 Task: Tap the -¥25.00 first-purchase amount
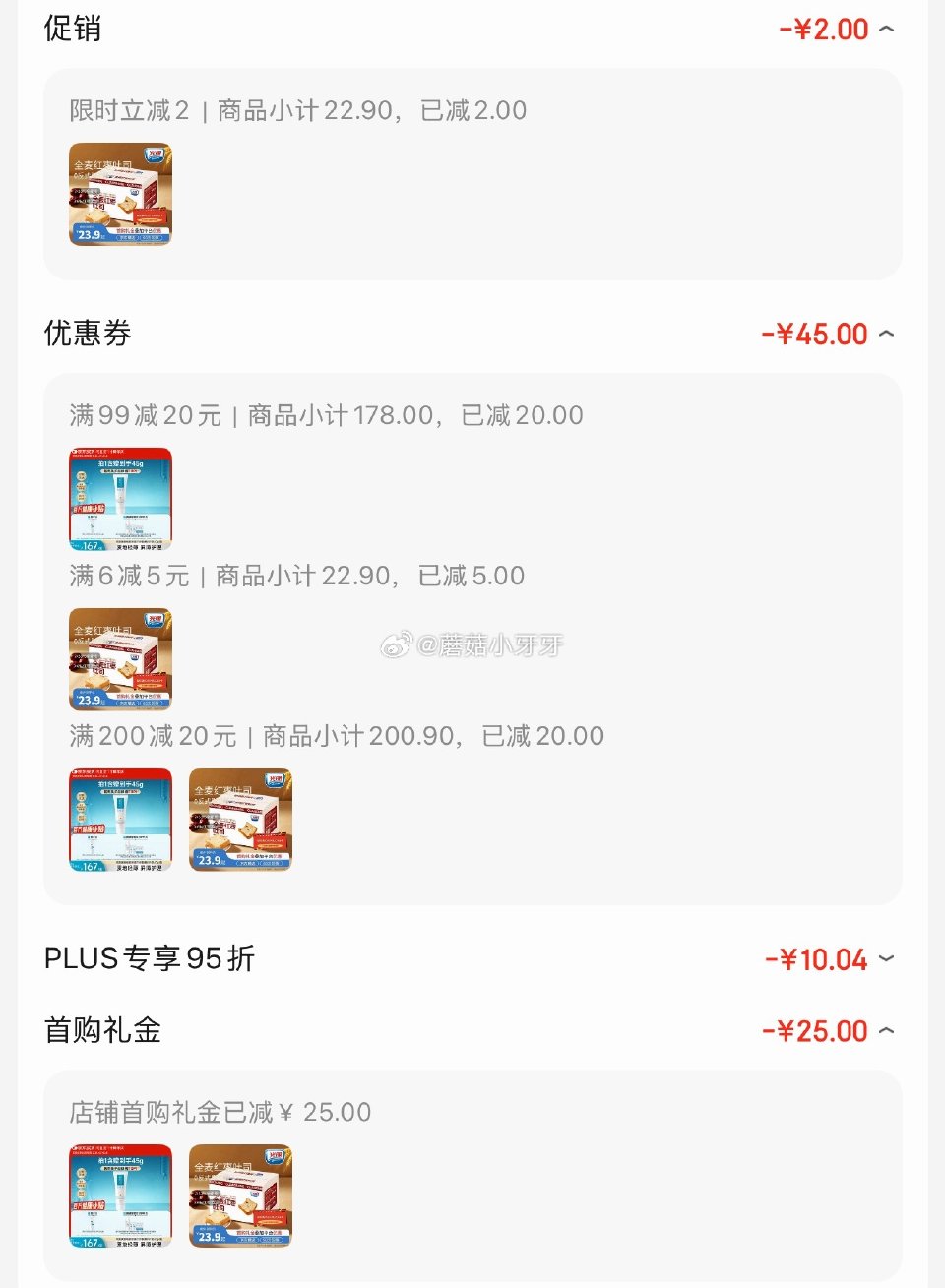coord(814,1029)
